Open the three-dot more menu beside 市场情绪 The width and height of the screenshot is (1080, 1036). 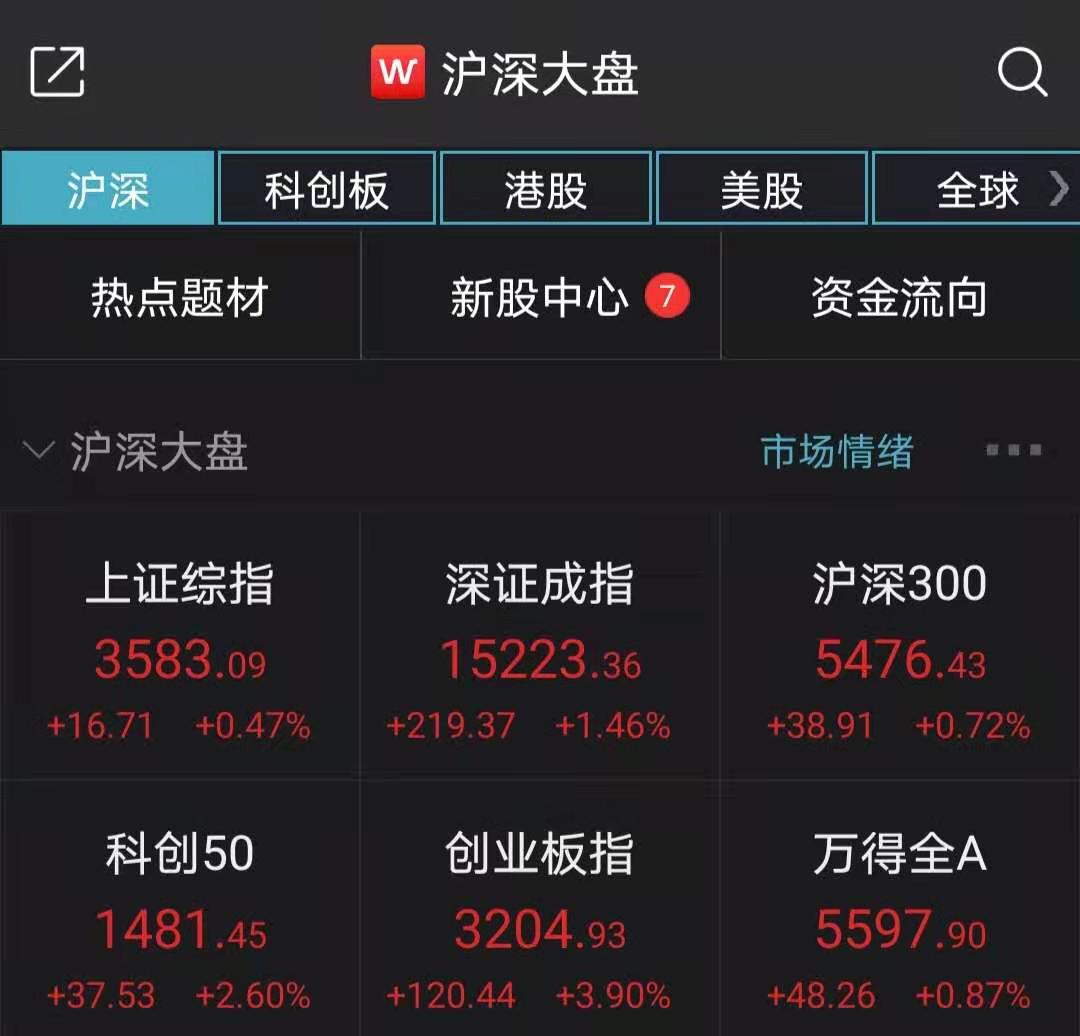pos(1013,451)
